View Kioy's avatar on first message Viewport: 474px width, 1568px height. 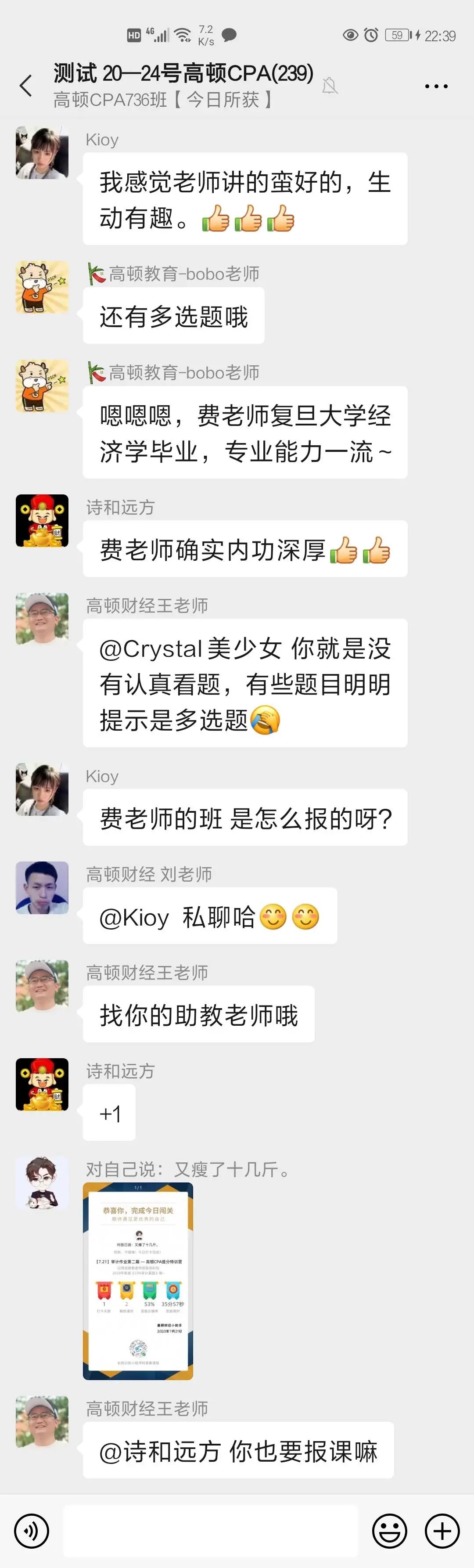(42, 153)
